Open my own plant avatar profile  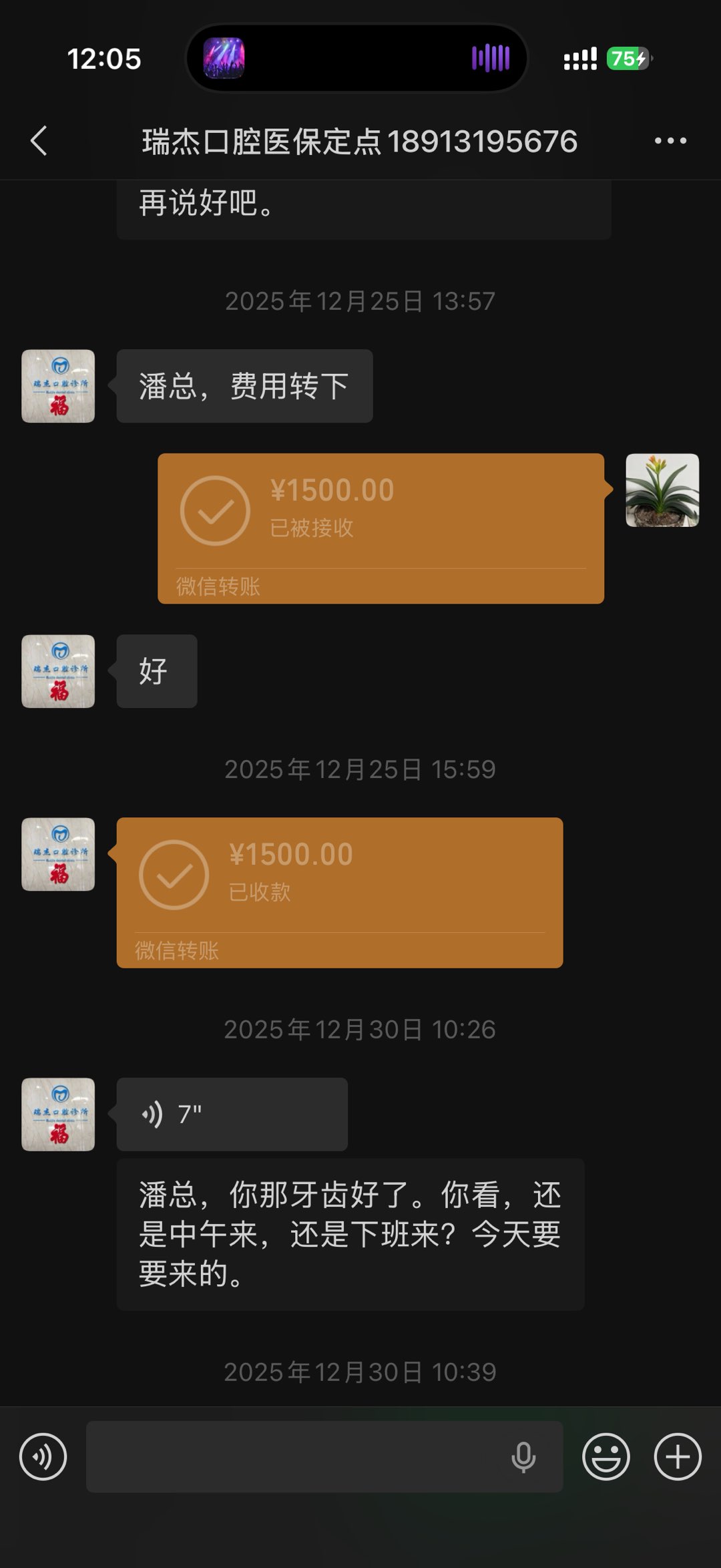click(662, 490)
